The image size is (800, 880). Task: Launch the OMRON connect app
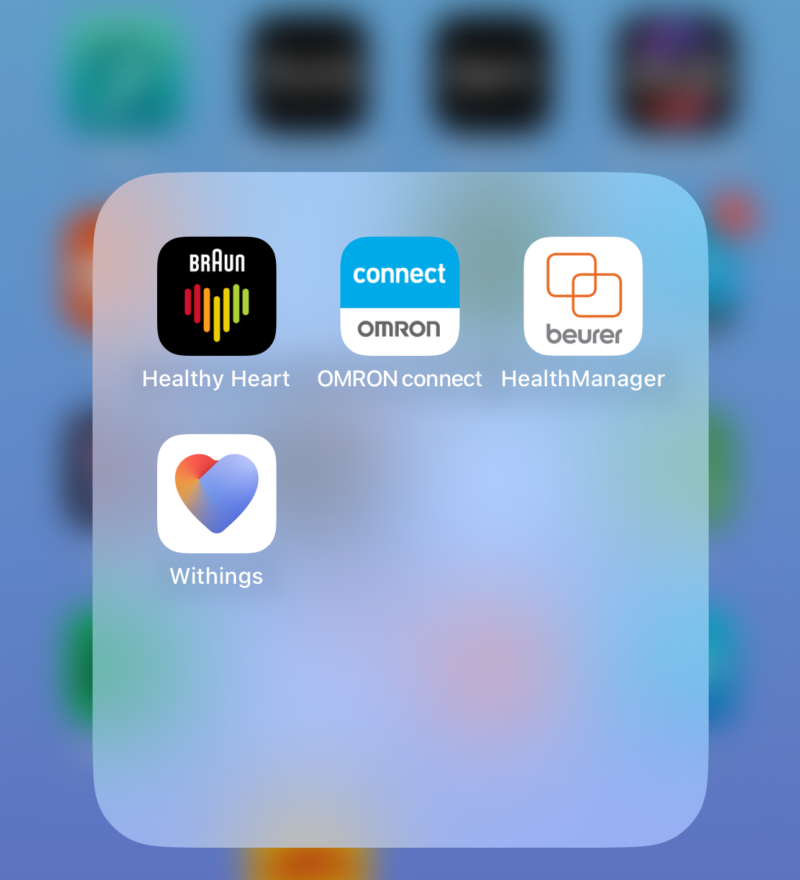(400, 296)
